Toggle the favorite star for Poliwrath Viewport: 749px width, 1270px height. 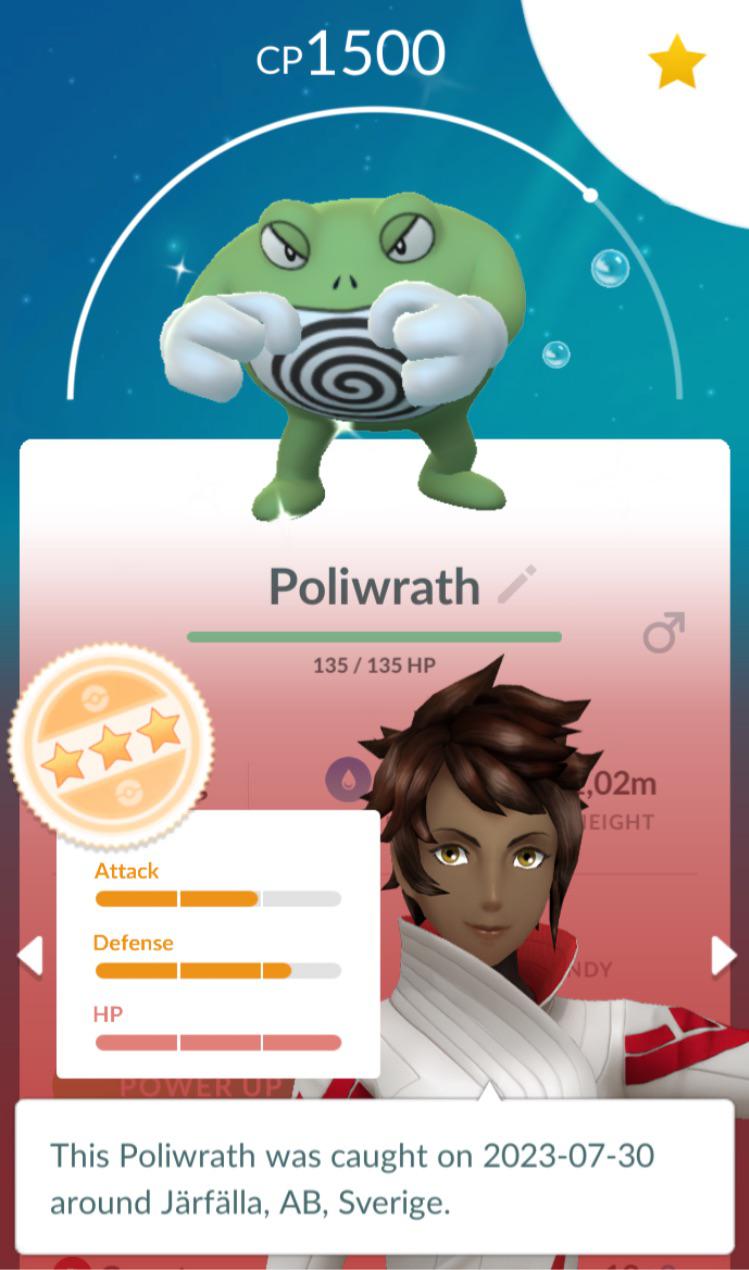677,62
